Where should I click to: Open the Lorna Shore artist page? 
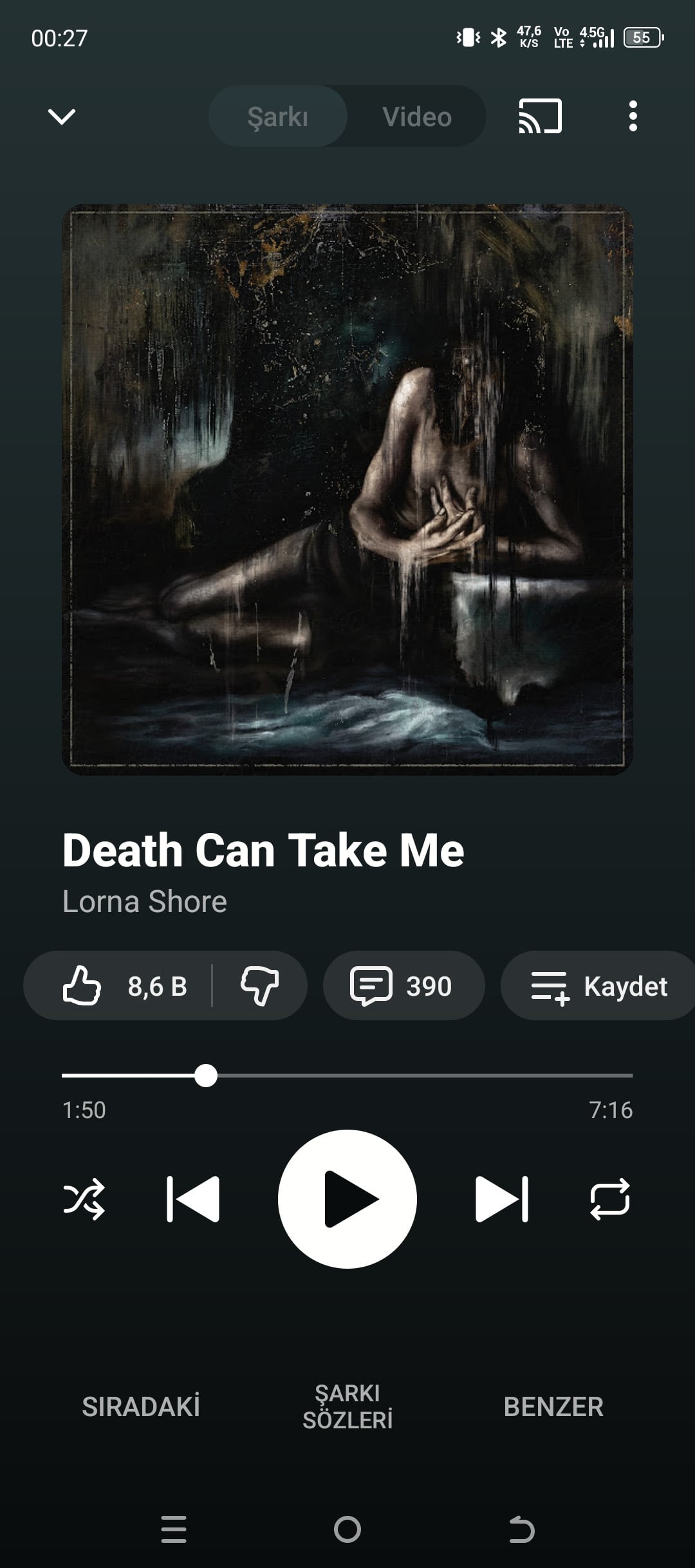coord(145,902)
